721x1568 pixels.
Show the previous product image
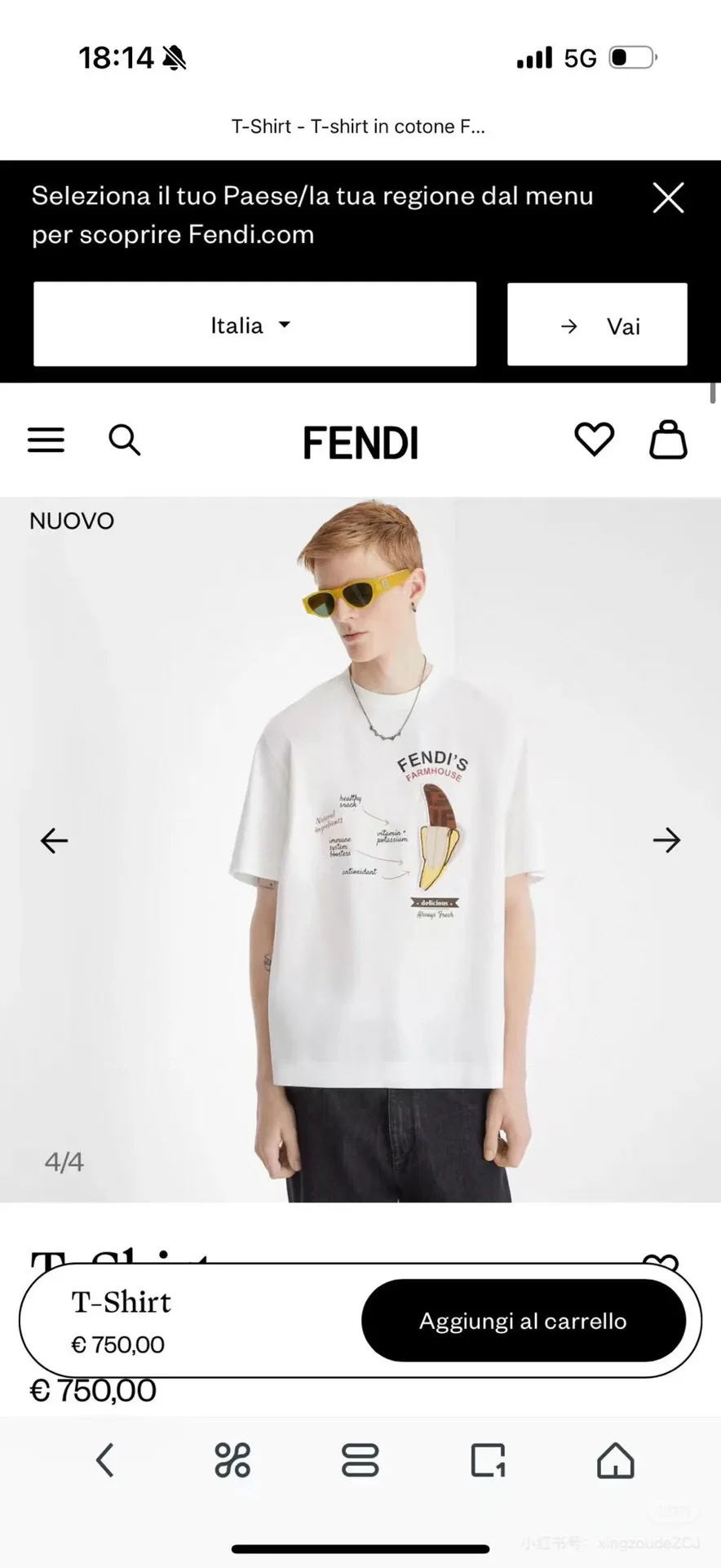[x=54, y=840]
